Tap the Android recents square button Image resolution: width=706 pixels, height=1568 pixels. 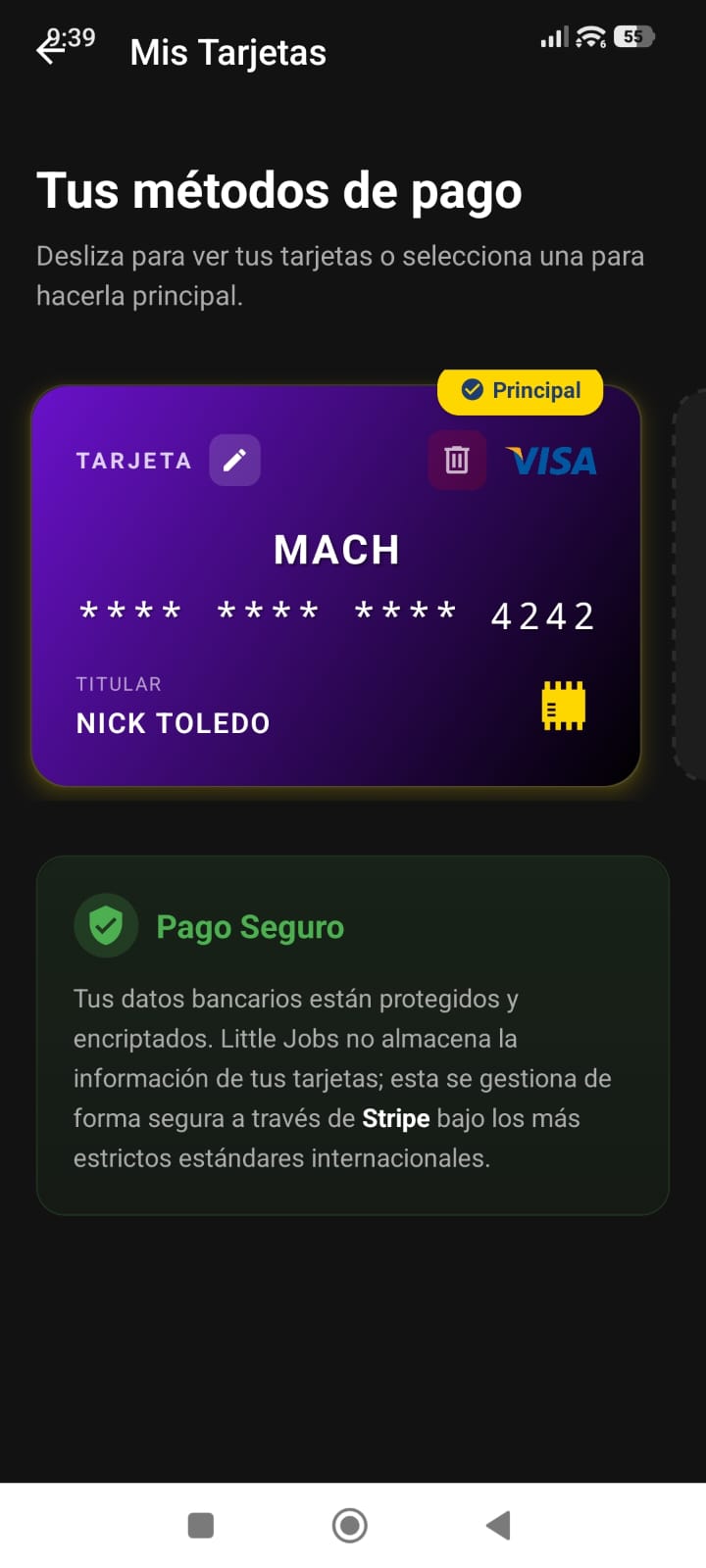[x=200, y=1525]
